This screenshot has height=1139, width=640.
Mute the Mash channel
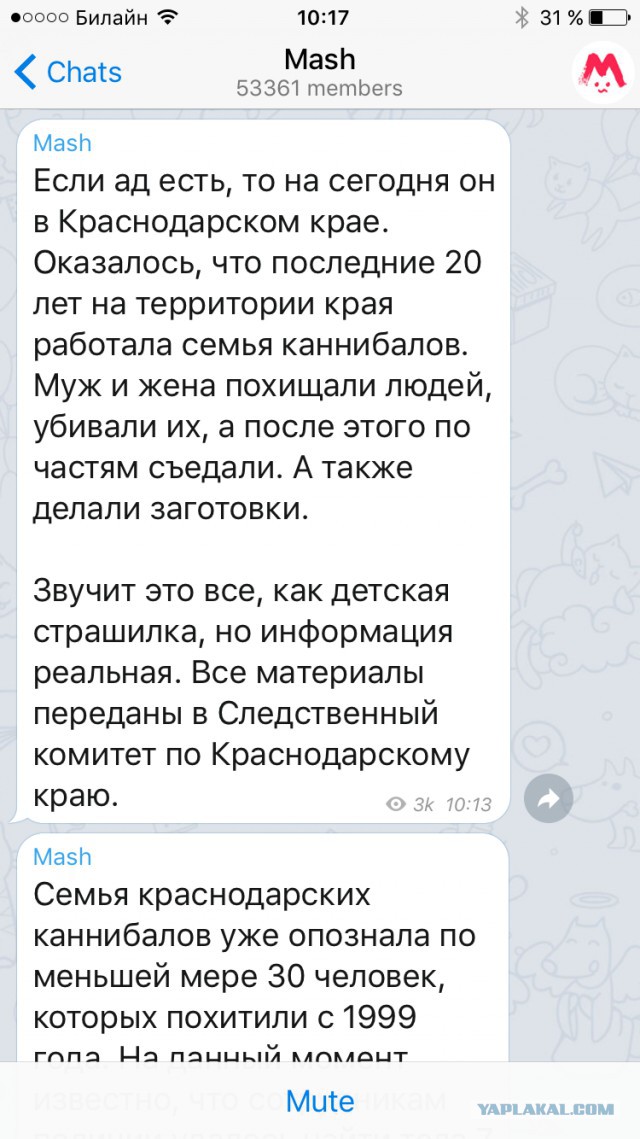pos(320,1101)
